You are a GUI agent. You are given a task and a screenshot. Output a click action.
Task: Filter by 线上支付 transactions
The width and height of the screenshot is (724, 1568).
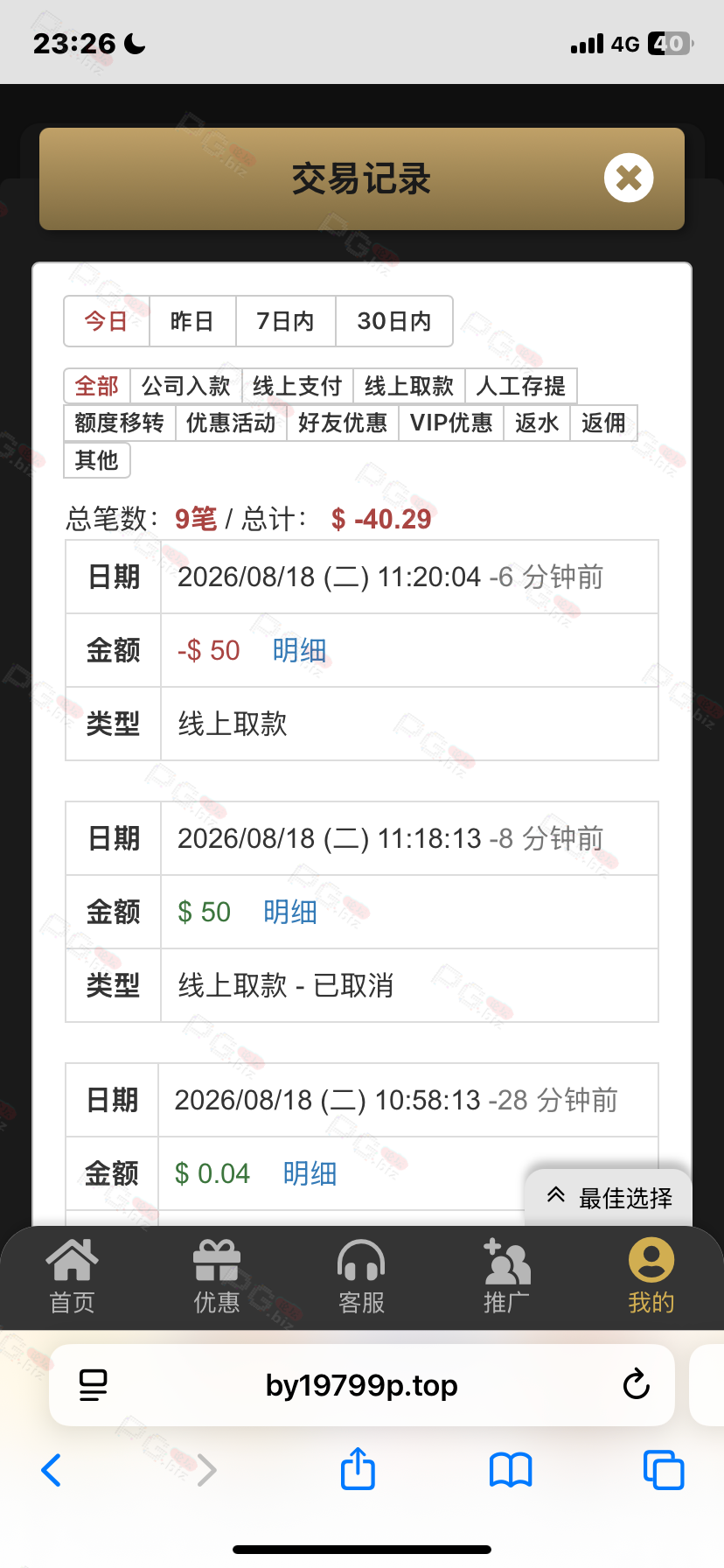297,386
